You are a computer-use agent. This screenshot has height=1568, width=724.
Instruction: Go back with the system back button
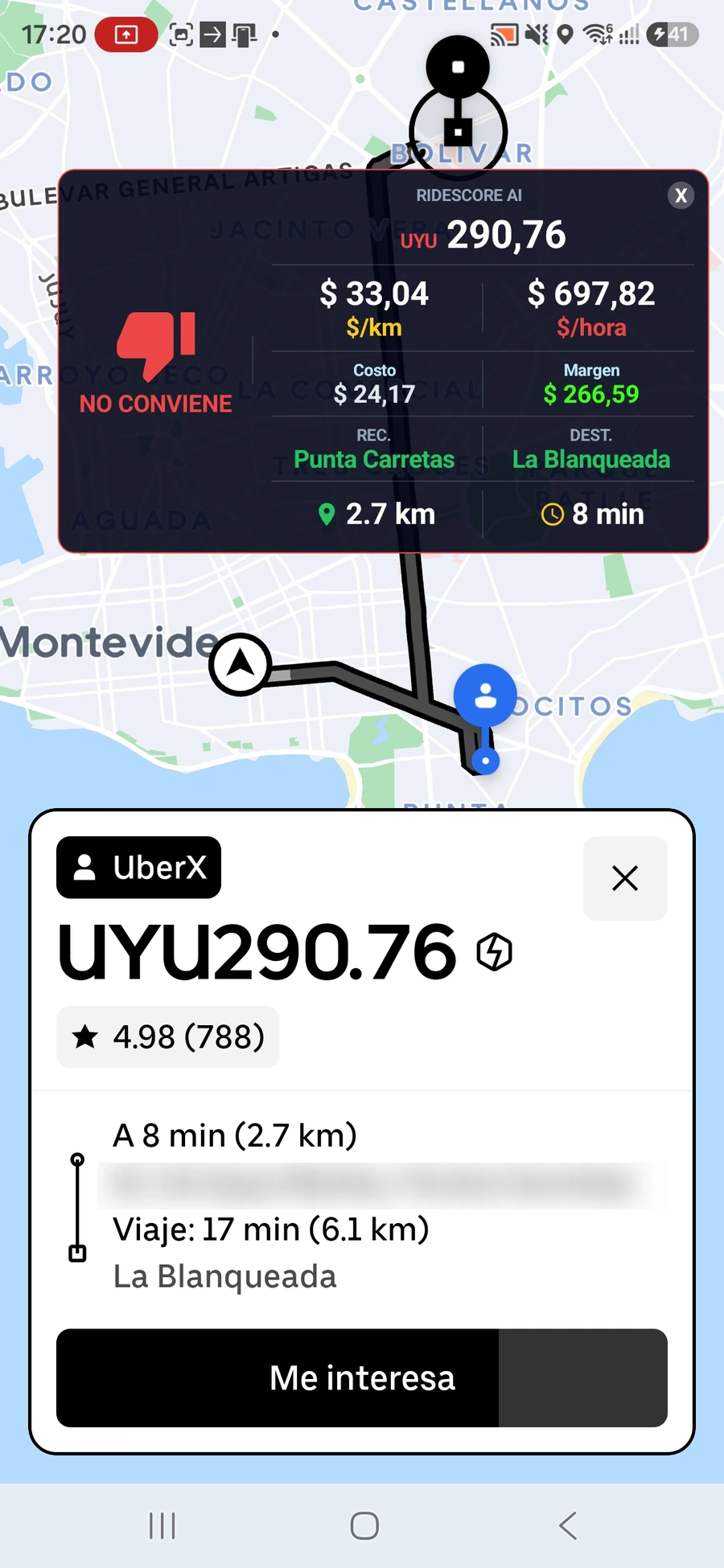tap(568, 1525)
